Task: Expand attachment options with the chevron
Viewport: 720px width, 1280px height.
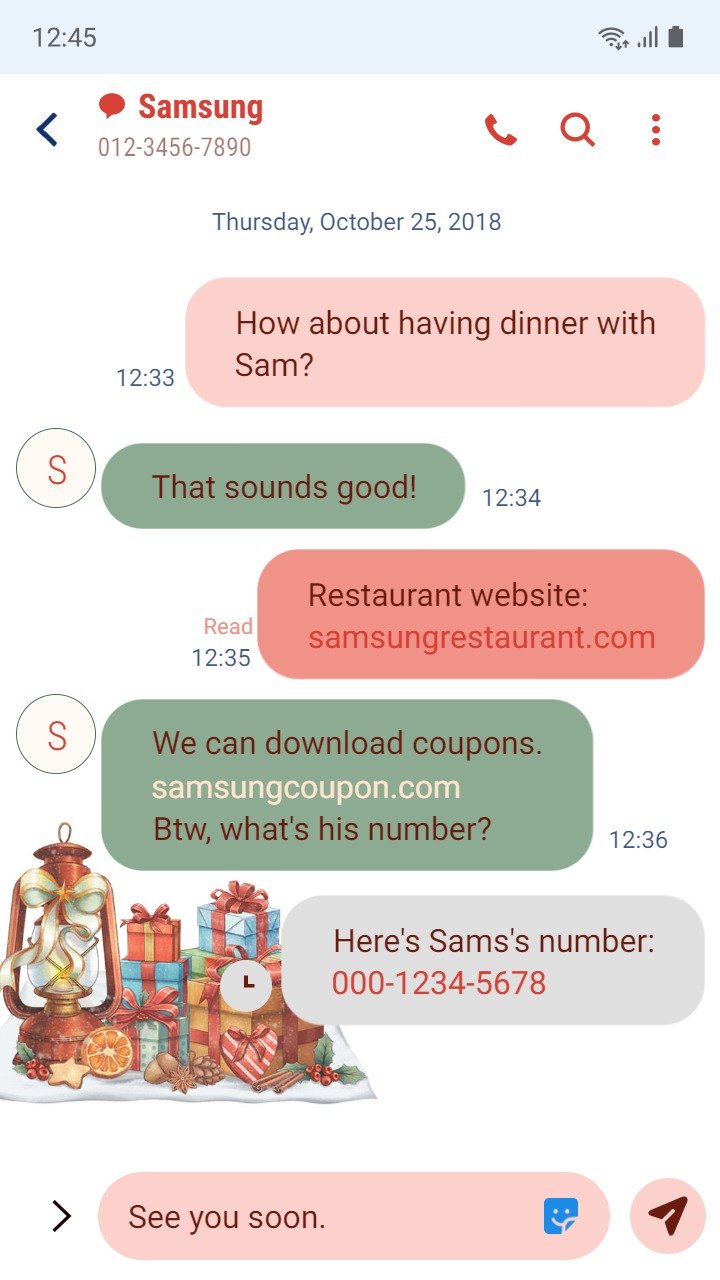Action: [61, 1216]
